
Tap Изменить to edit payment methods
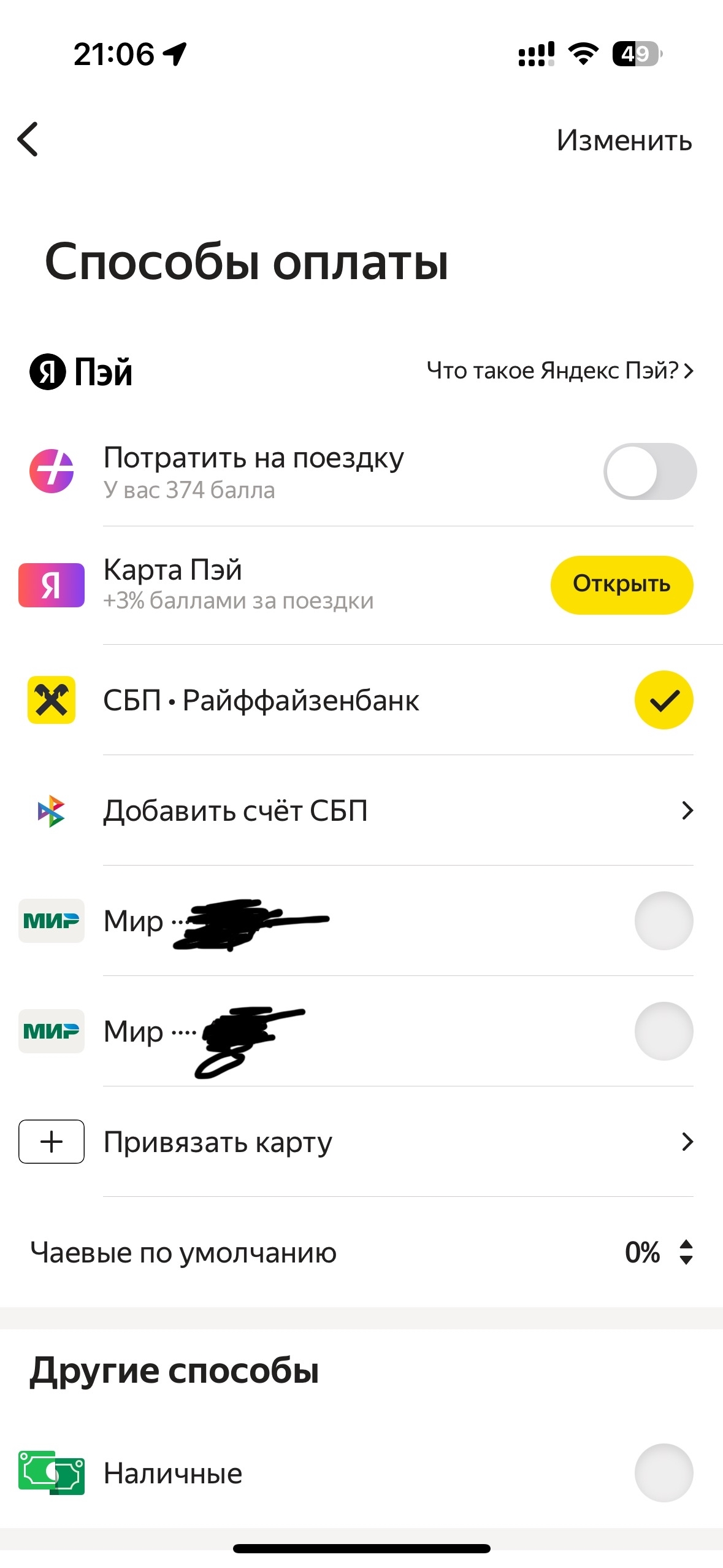point(624,140)
